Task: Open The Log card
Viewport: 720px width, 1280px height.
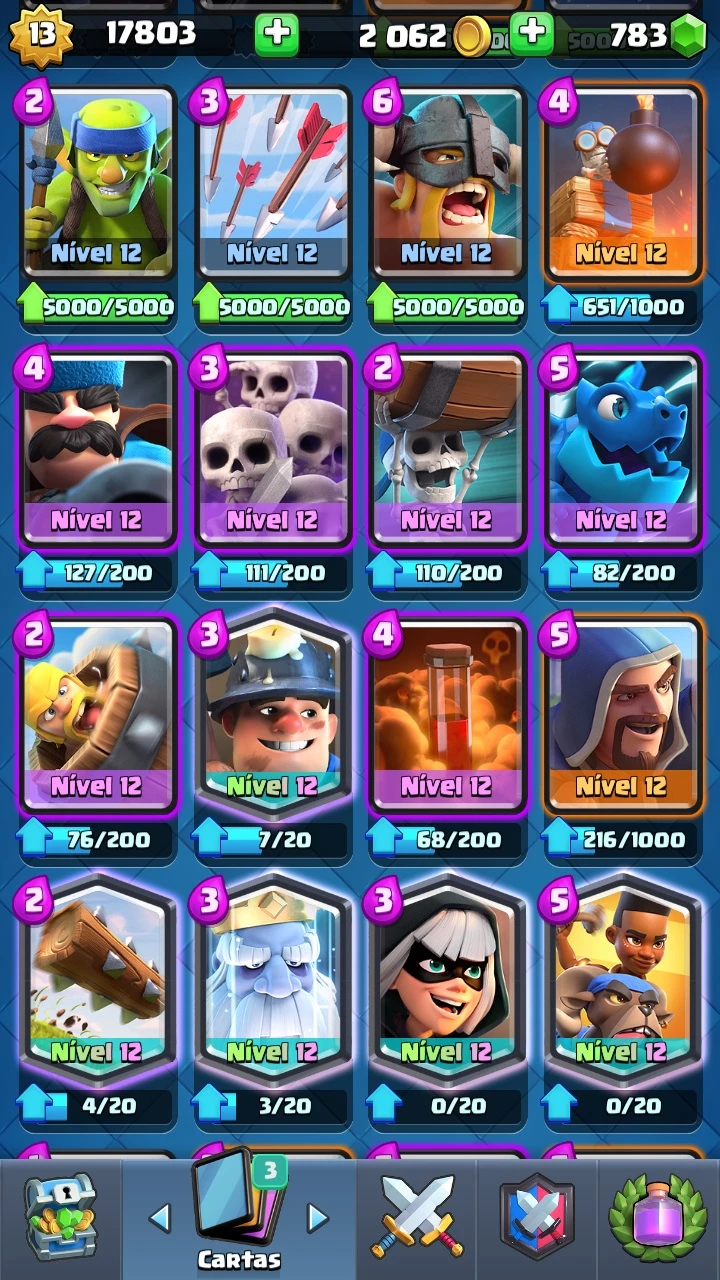Action: click(x=98, y=982)
